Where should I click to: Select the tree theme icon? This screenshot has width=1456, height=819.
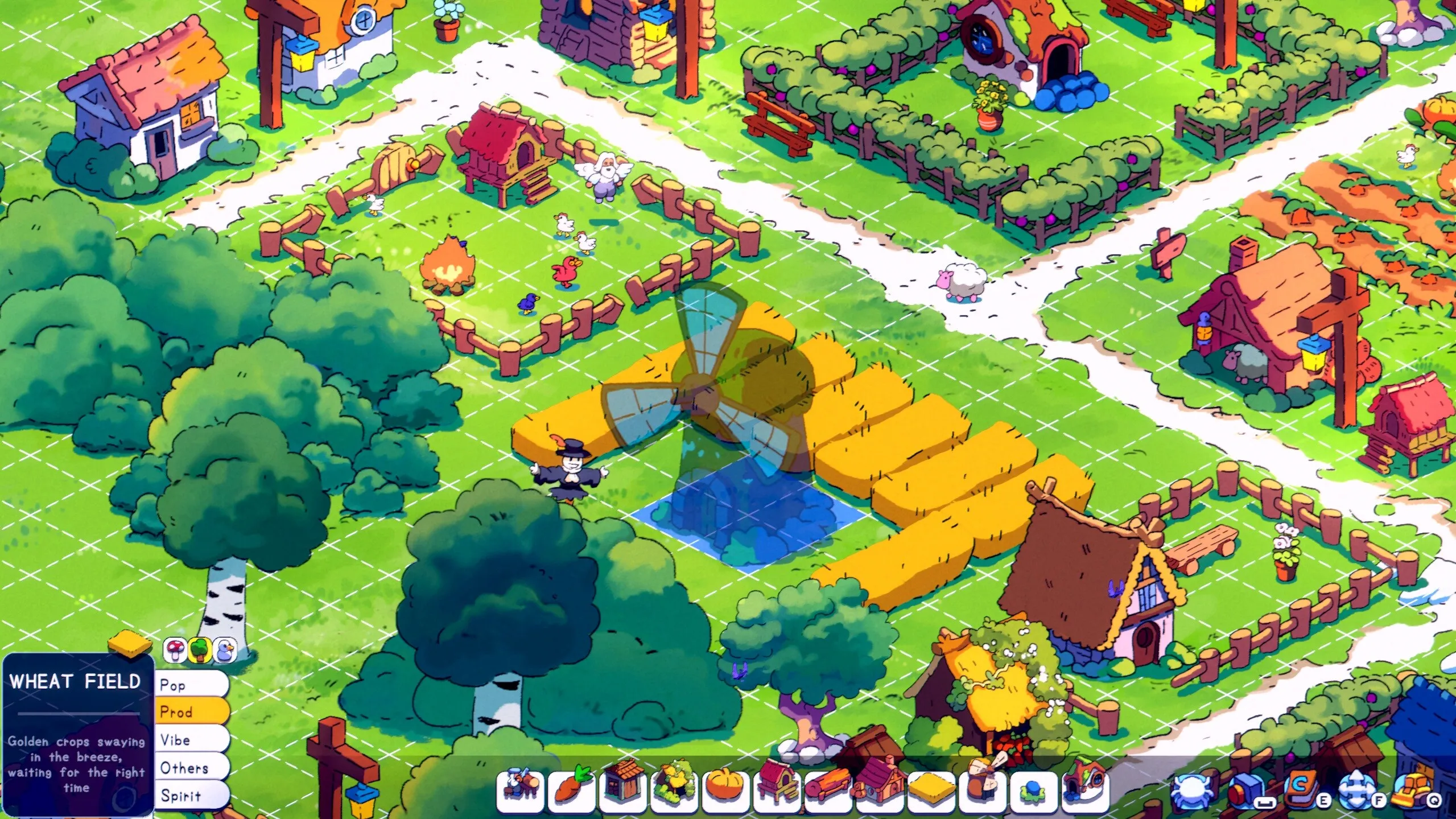200,649
